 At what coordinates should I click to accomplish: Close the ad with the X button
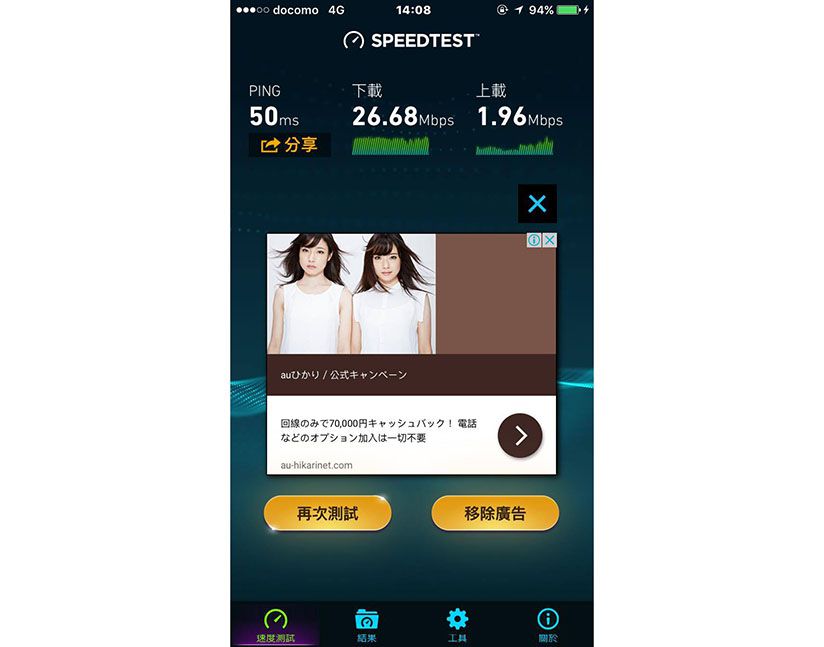[x=537, y=204]
